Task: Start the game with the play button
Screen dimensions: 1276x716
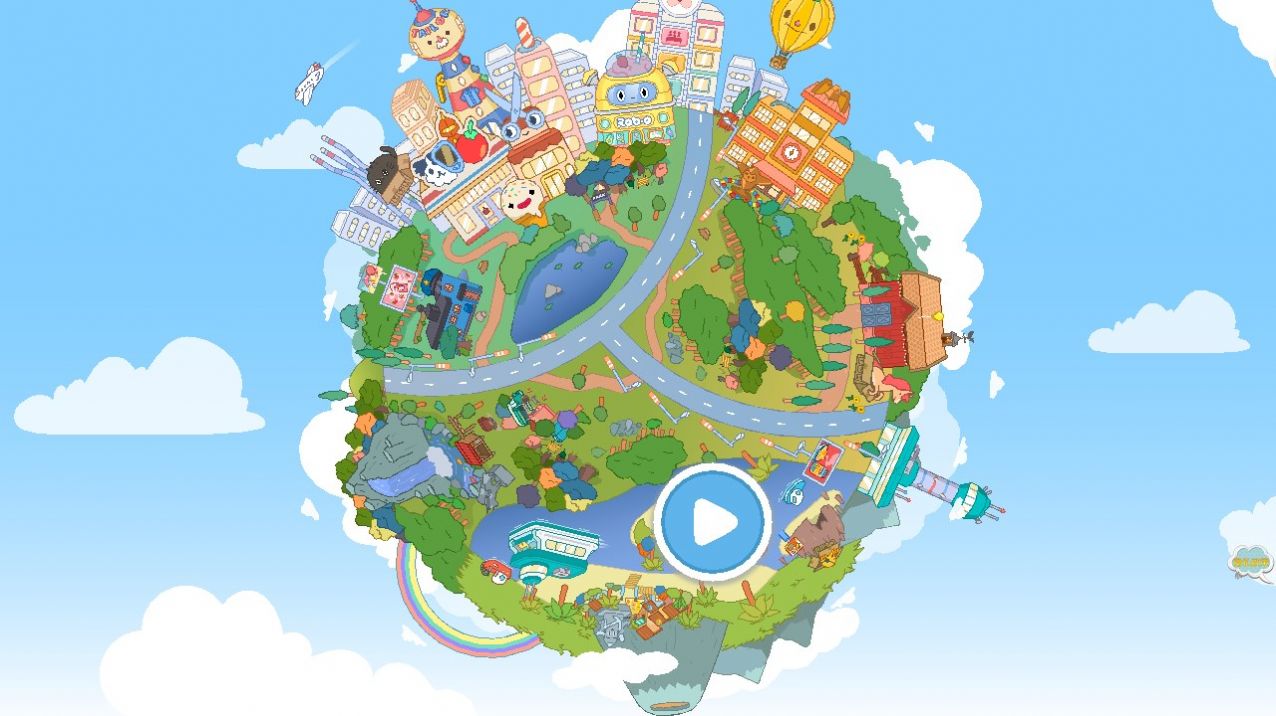Action: [x=713, y=521]
